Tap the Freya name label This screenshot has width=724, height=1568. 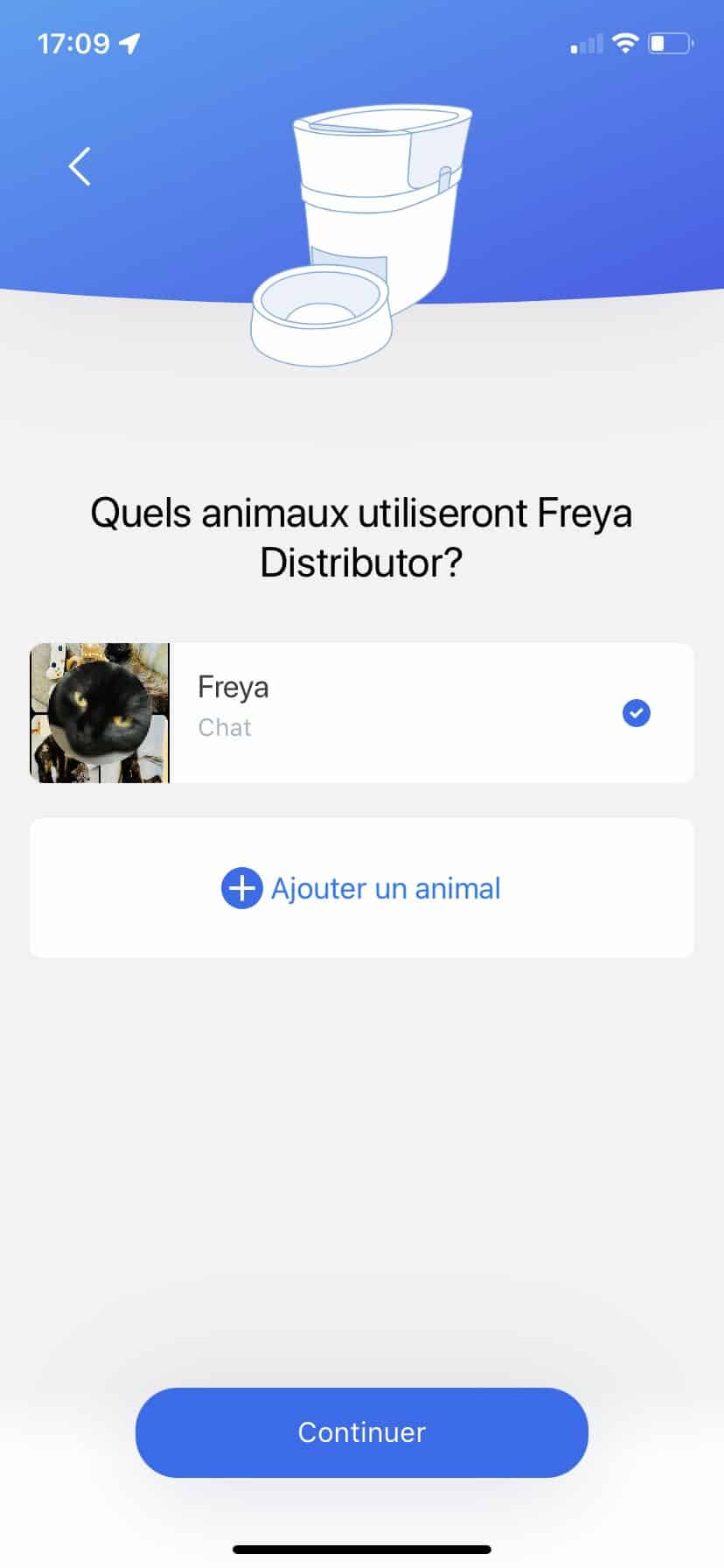click(x=233, y=687)
